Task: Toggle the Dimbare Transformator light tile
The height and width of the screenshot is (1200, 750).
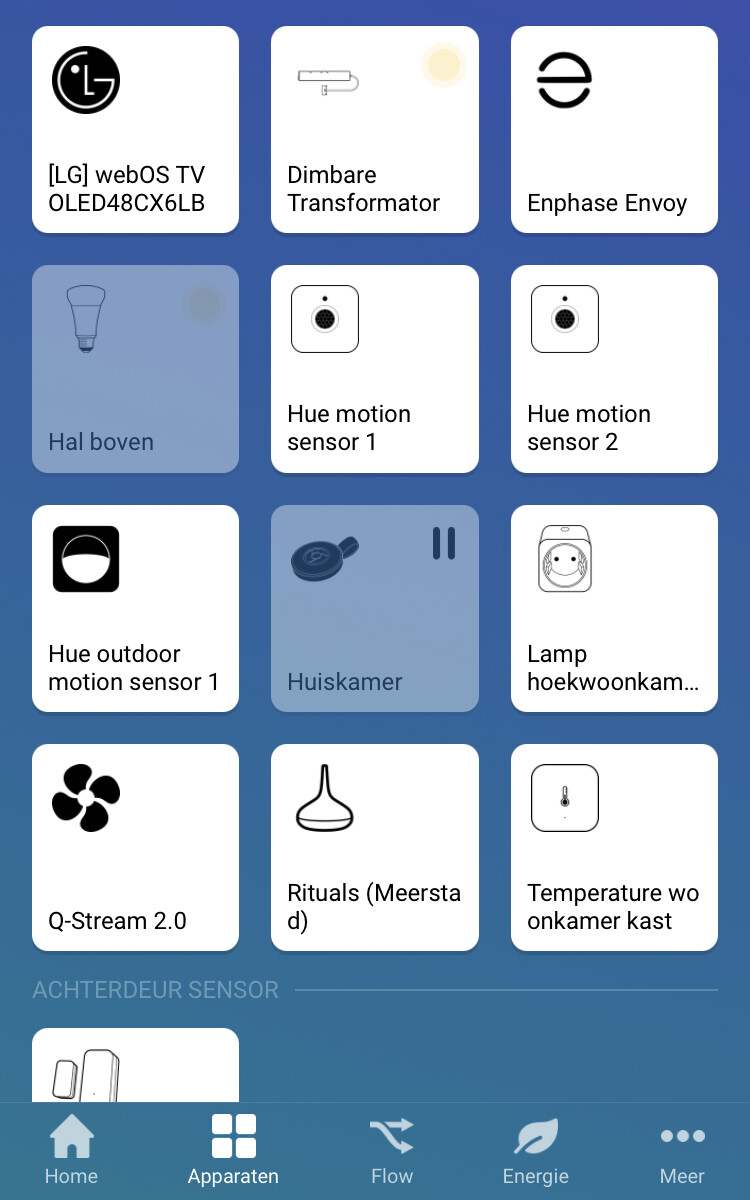Action: 375,130
